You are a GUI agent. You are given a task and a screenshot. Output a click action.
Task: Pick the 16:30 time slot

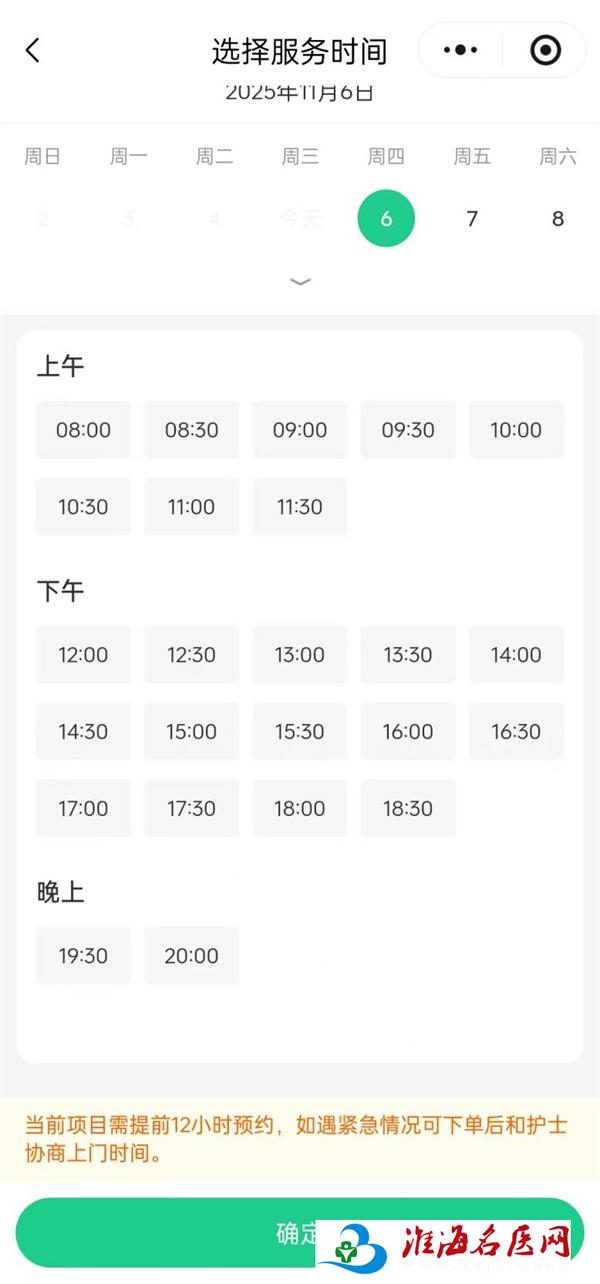(x=516, y=732)
